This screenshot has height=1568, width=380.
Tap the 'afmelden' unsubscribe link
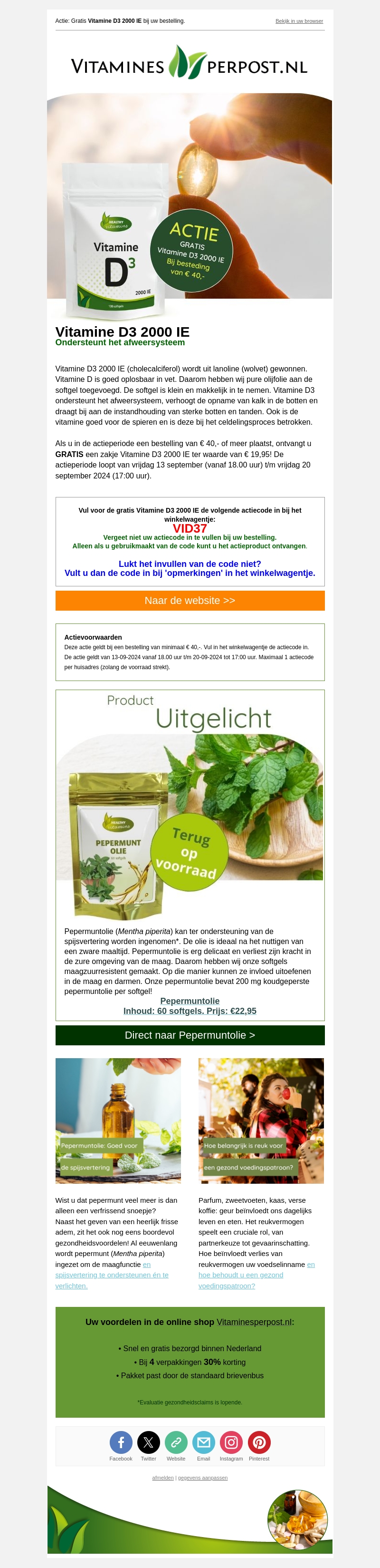(163, 1477)
